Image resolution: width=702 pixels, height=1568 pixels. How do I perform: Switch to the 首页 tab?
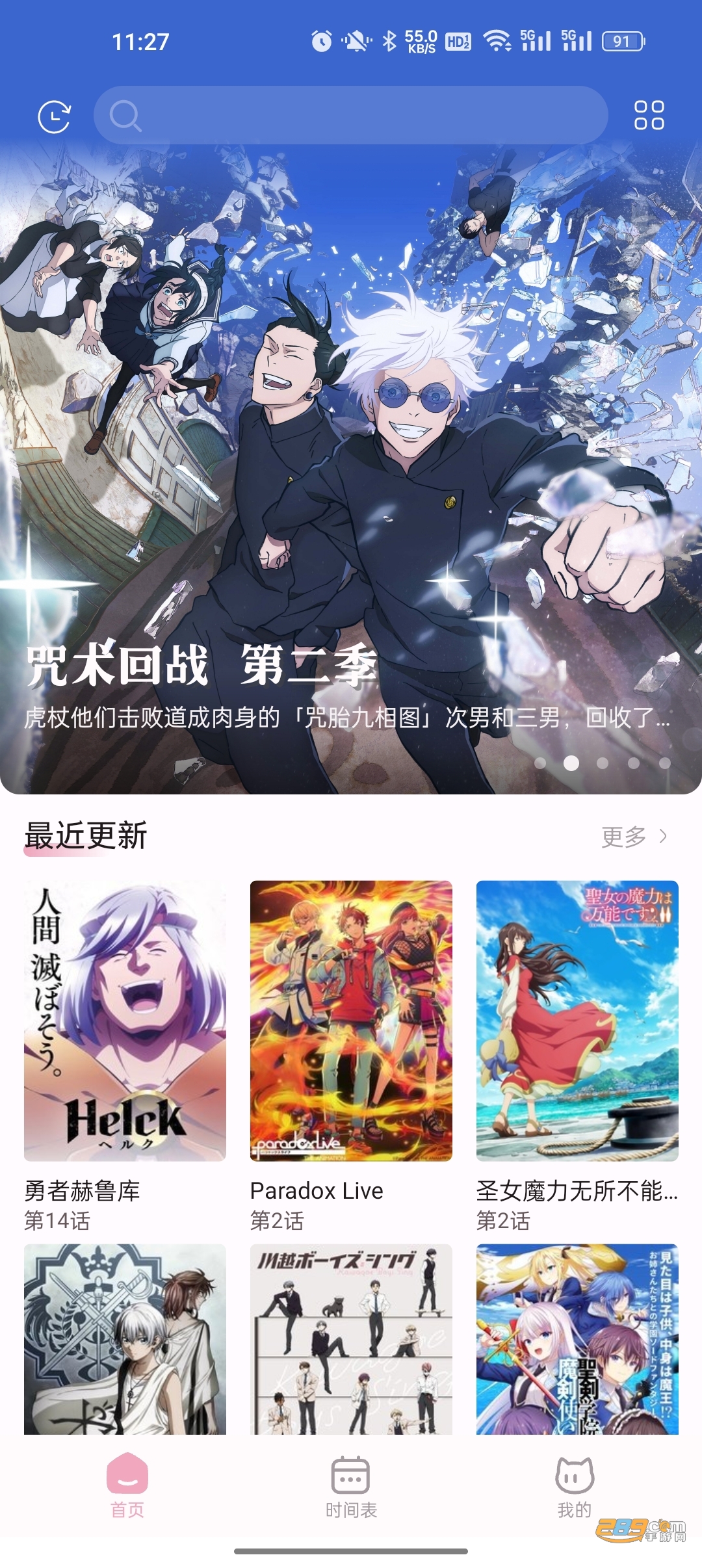[127, 1485]
